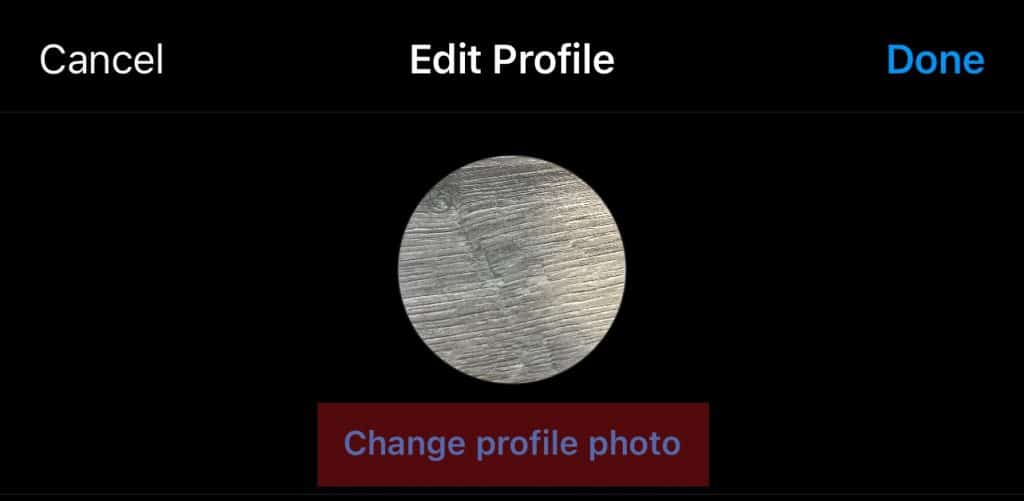Tap Done to save profile changes

[x=935, y=60]
